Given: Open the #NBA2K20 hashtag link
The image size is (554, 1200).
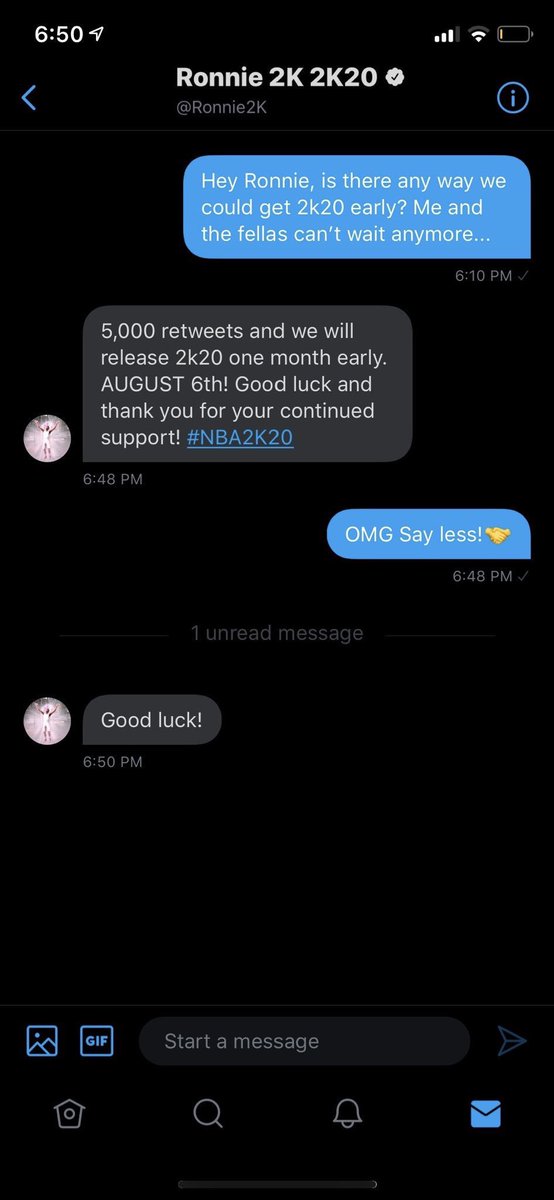Looking at the screenshot, I should pos(240,437).
